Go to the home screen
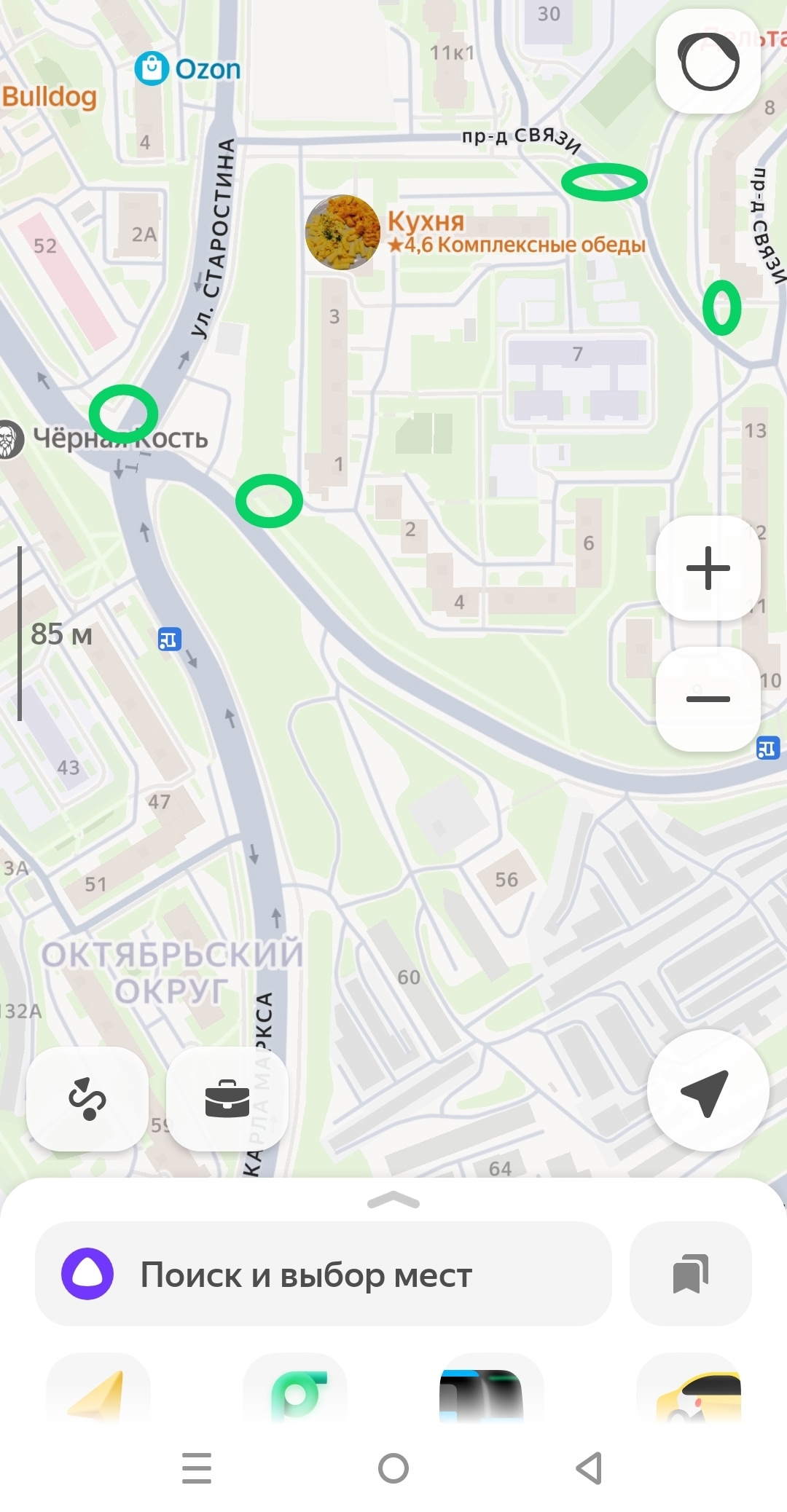Viewport: 787px width, 1512px height. [x=393, y=1468]
